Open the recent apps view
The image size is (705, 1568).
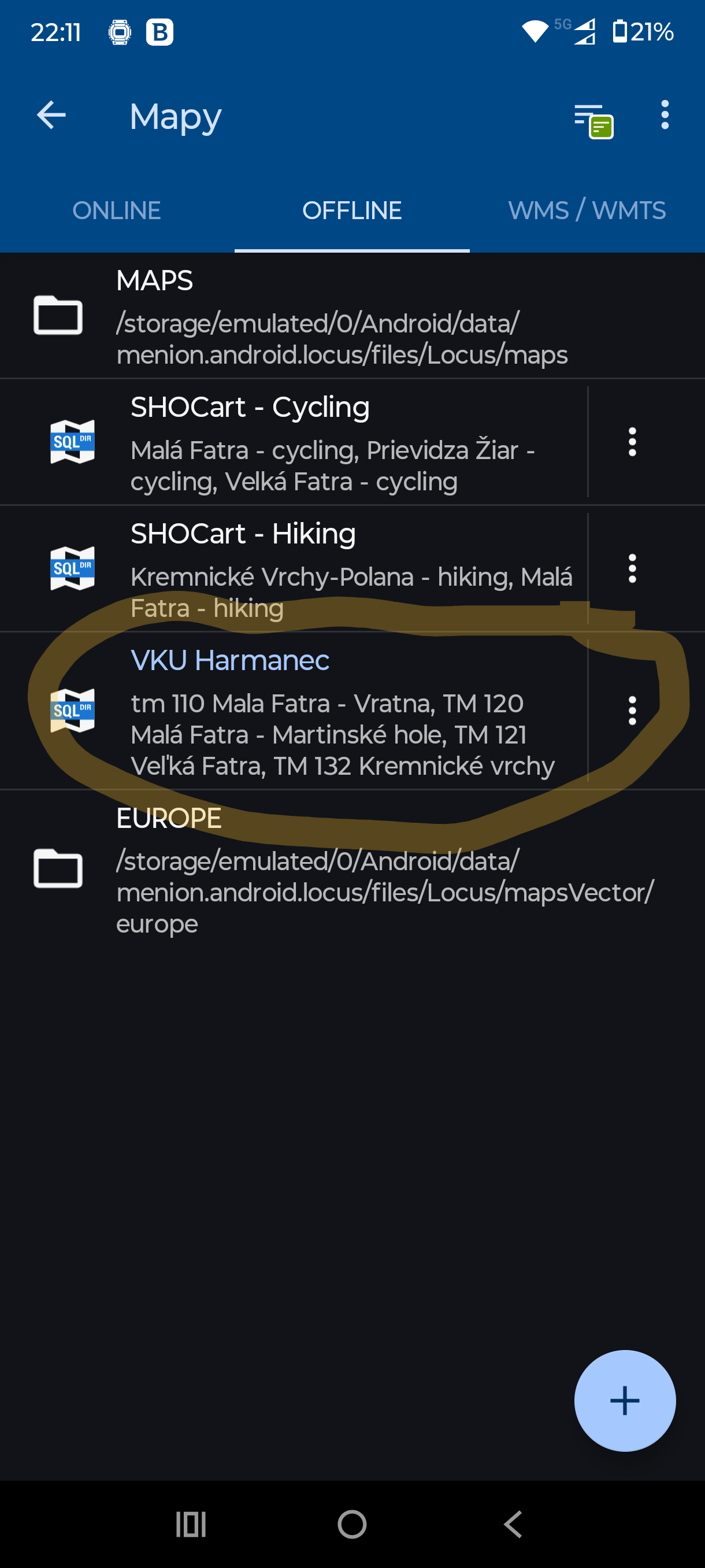click(x=191, y=1525)
